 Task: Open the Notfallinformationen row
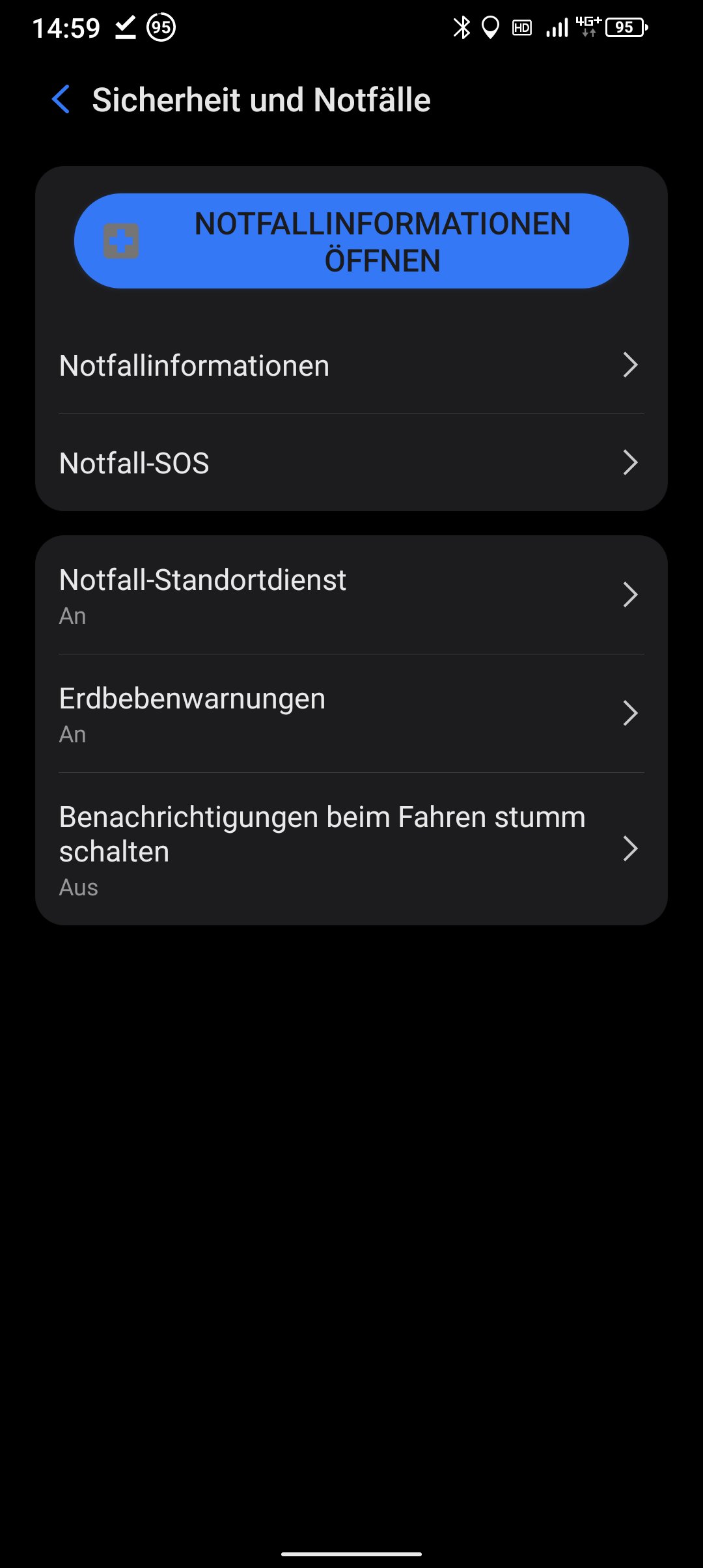point(351,365)
